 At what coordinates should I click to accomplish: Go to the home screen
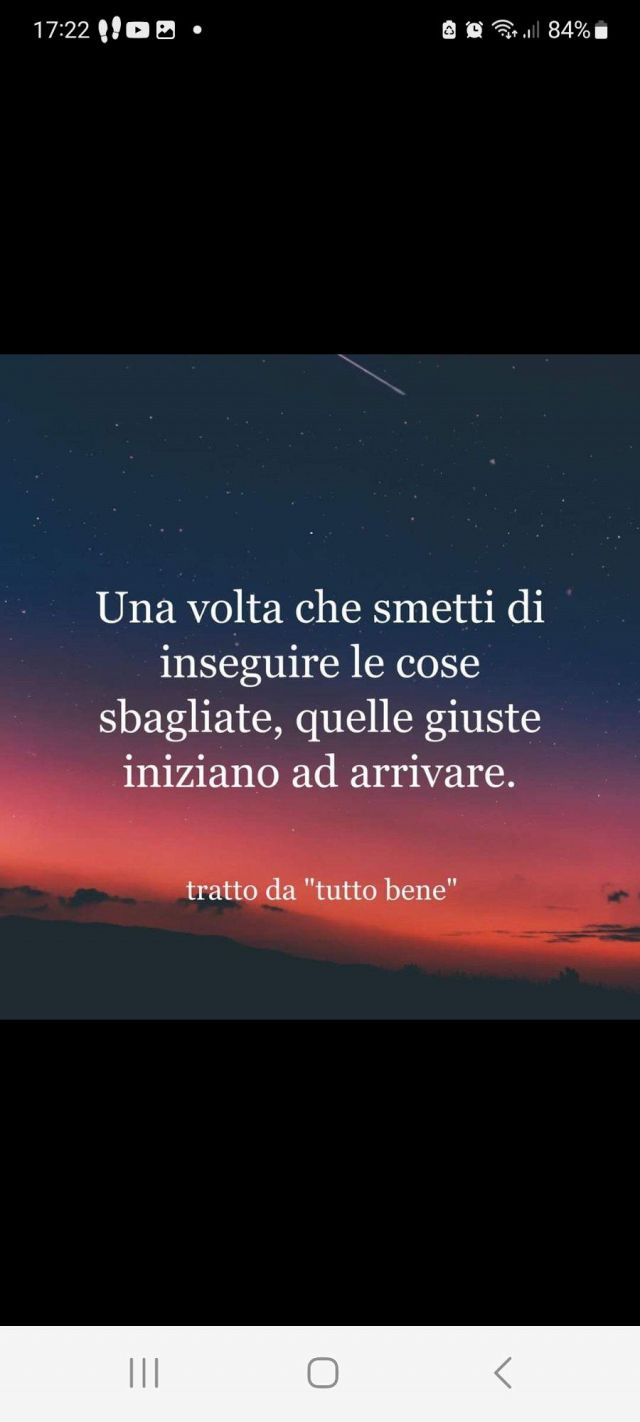(x=322, y=1373)
